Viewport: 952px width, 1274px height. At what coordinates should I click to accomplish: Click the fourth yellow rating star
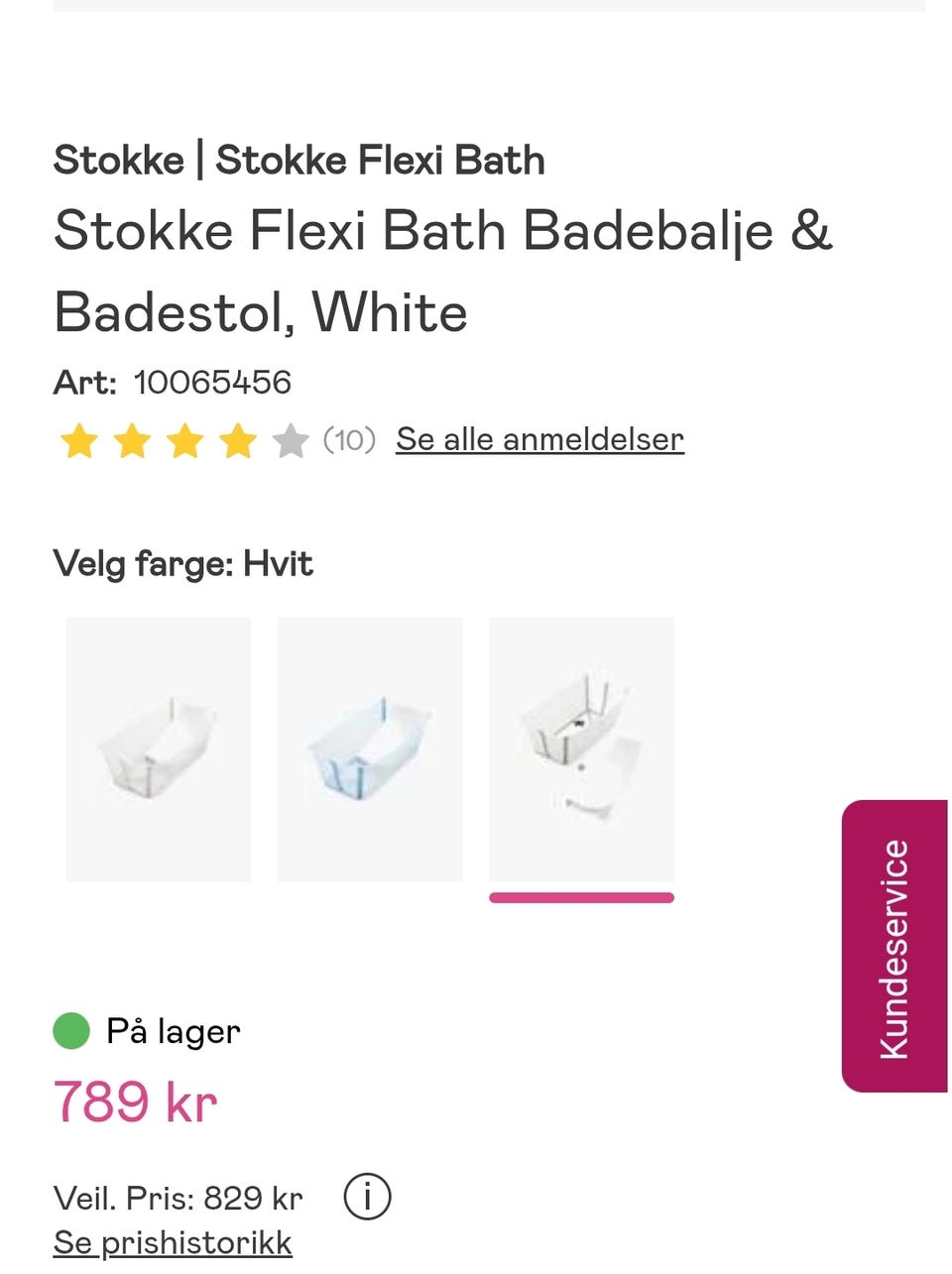coord(238,439)
